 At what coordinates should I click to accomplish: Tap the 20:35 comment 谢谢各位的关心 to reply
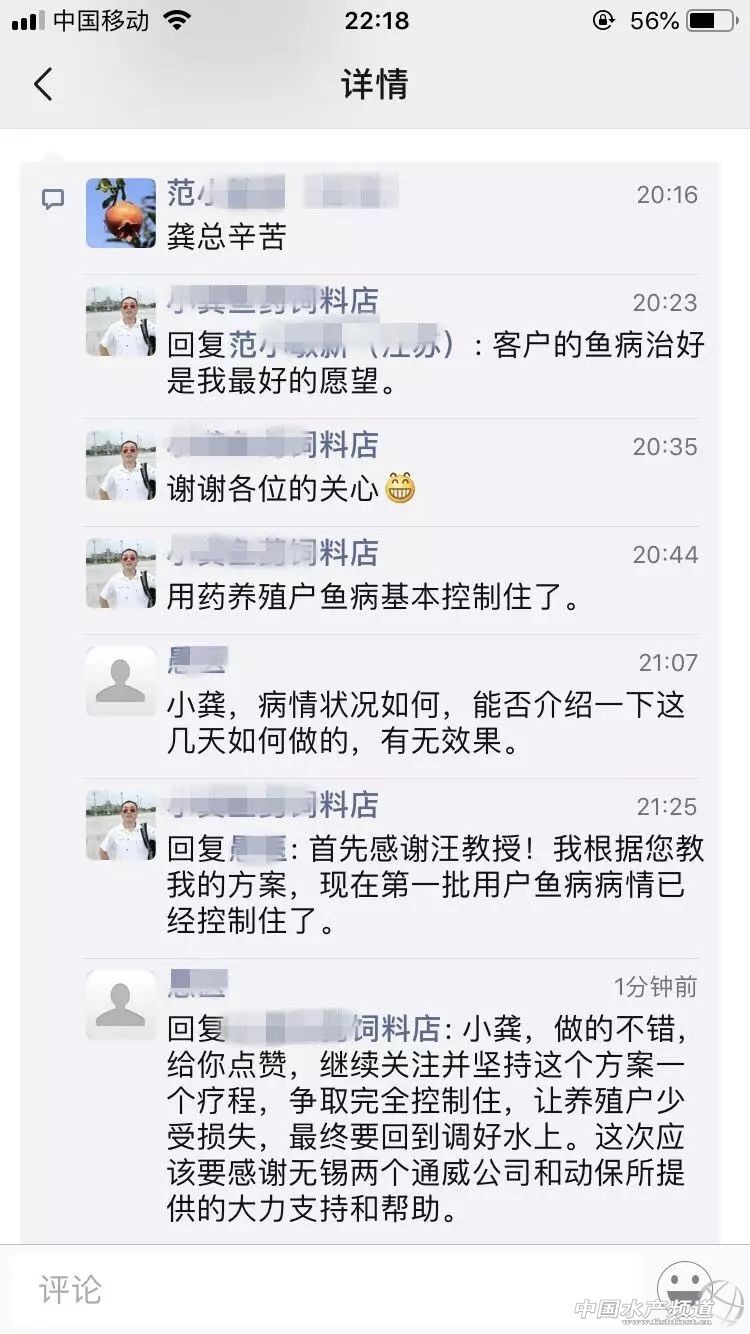(290, 488)
